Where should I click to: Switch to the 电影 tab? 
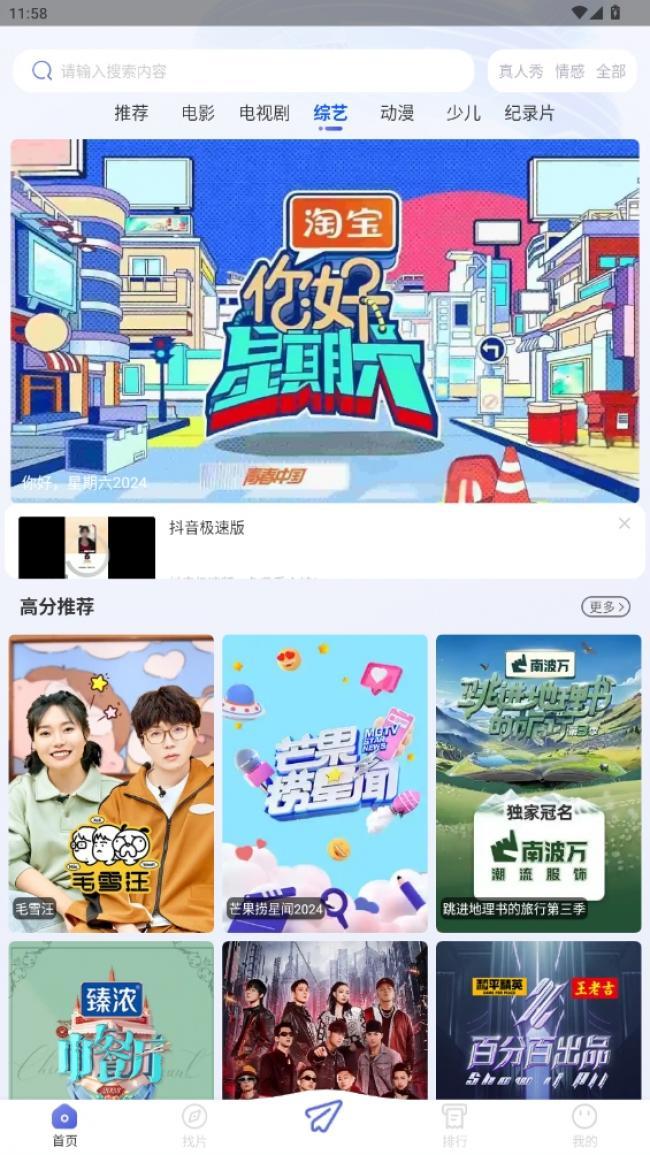(x=198, y=113)
